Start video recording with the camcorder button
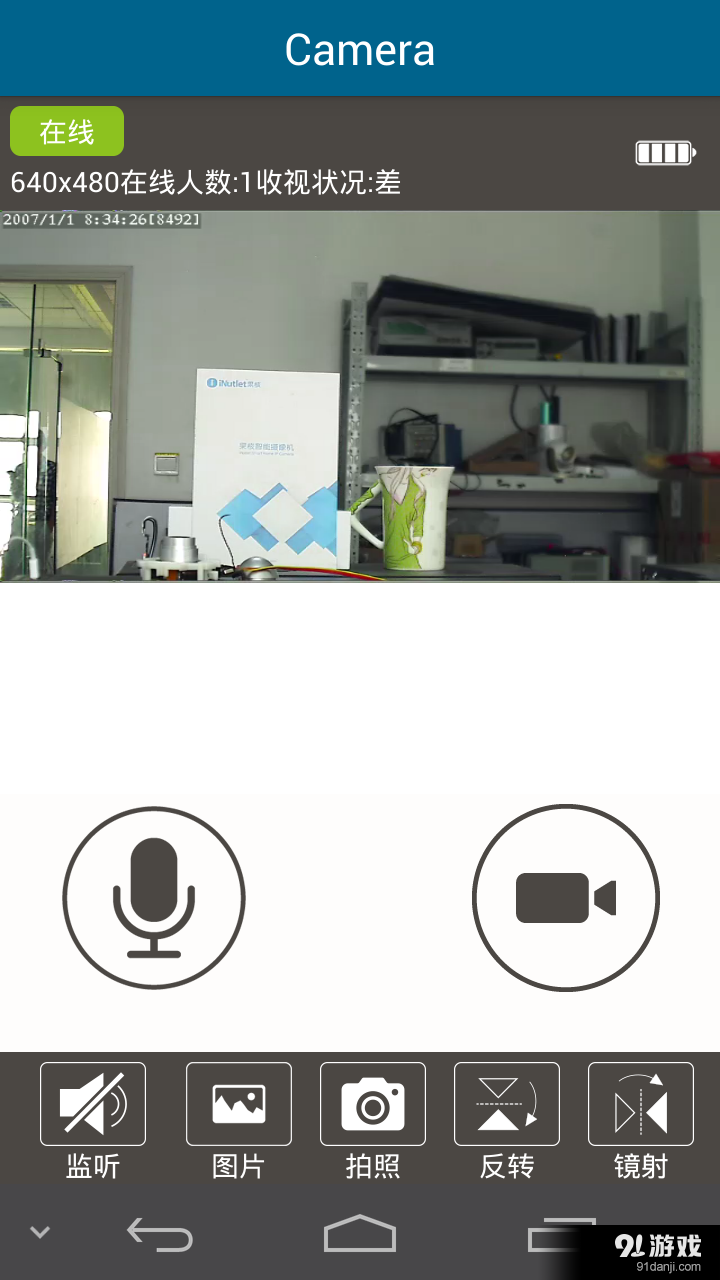720x1280 pixels. 565,897
